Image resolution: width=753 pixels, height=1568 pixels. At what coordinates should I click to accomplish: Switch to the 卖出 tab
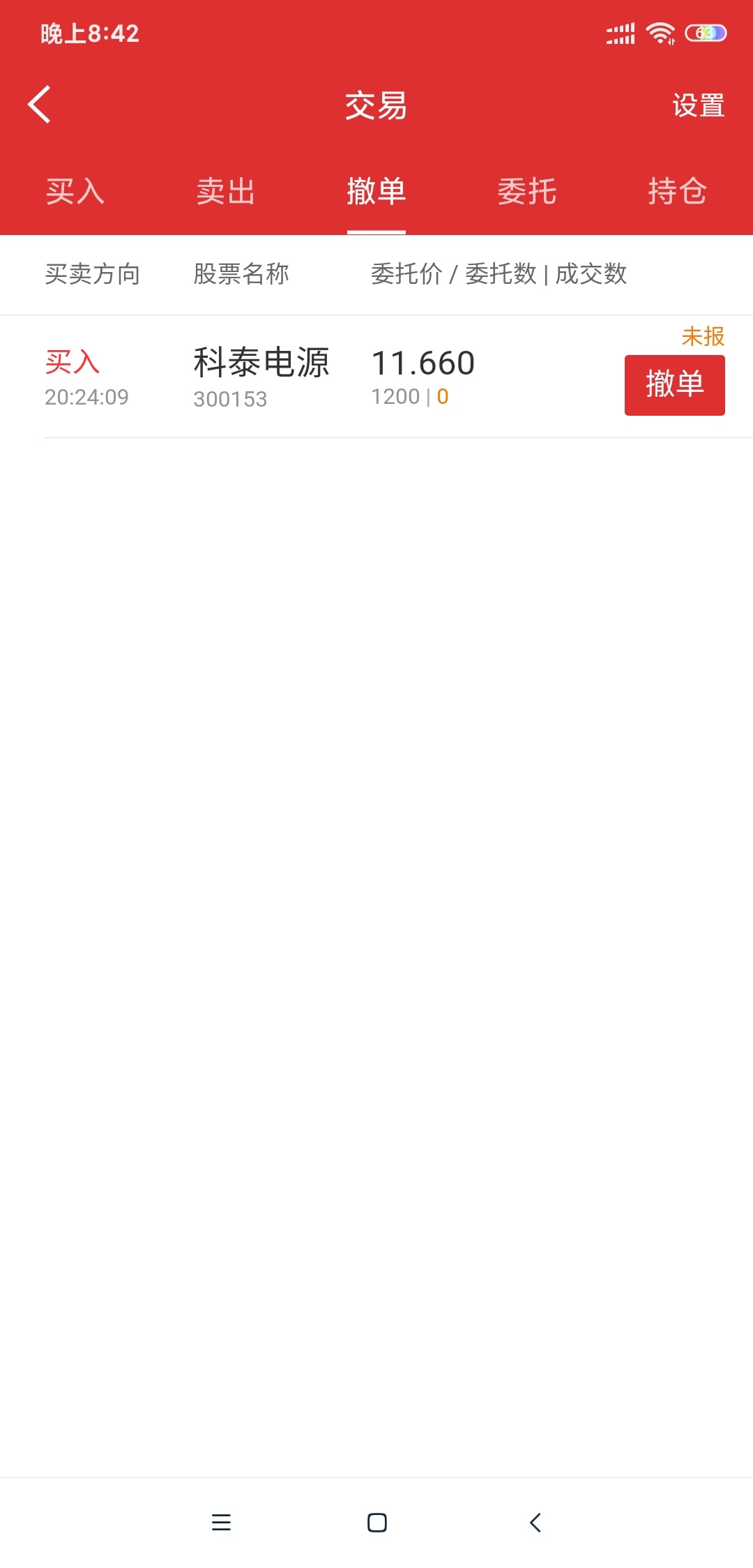pos(226,191)
